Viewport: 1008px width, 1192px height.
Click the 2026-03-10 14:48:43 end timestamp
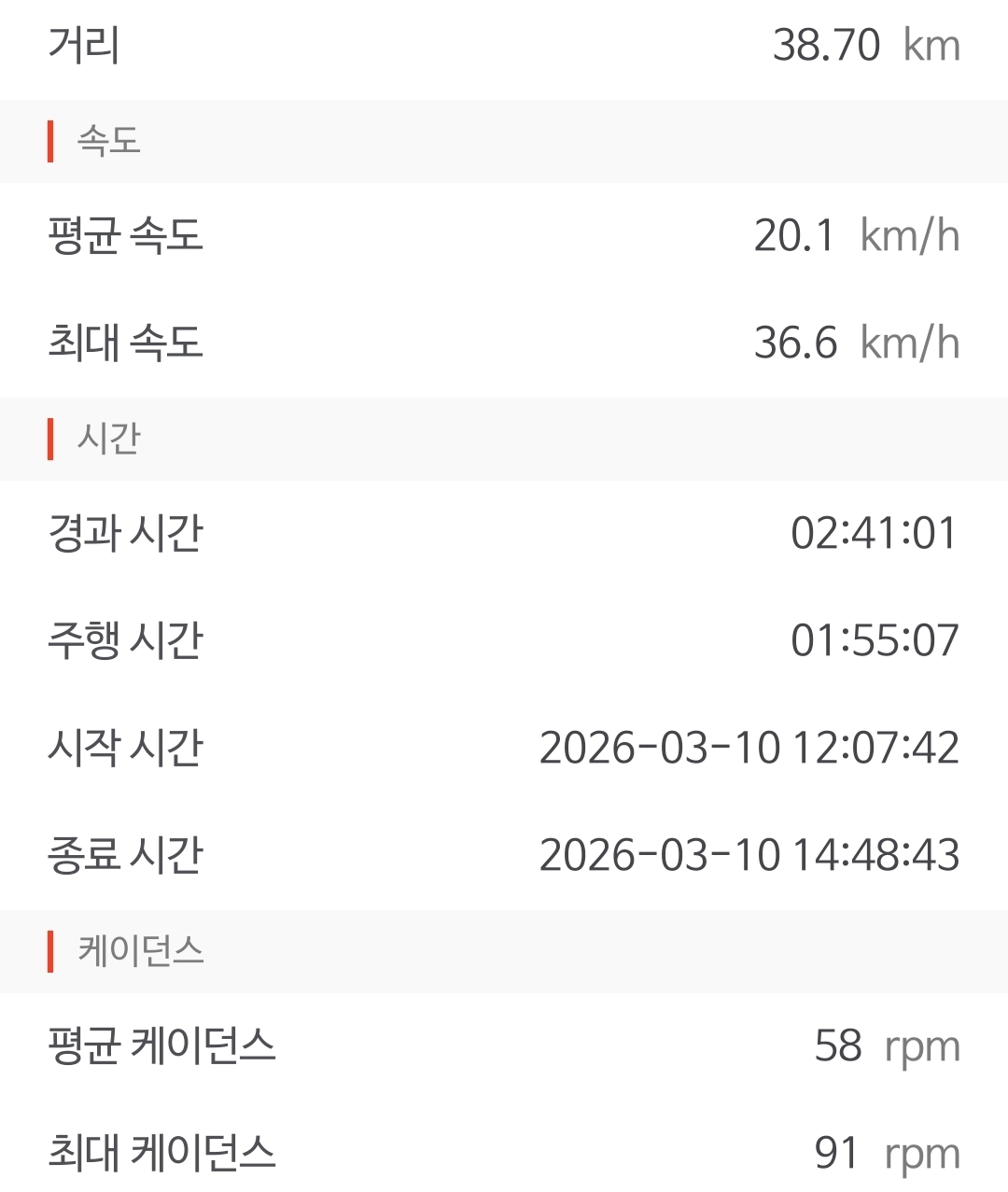[x=750, y=852]
